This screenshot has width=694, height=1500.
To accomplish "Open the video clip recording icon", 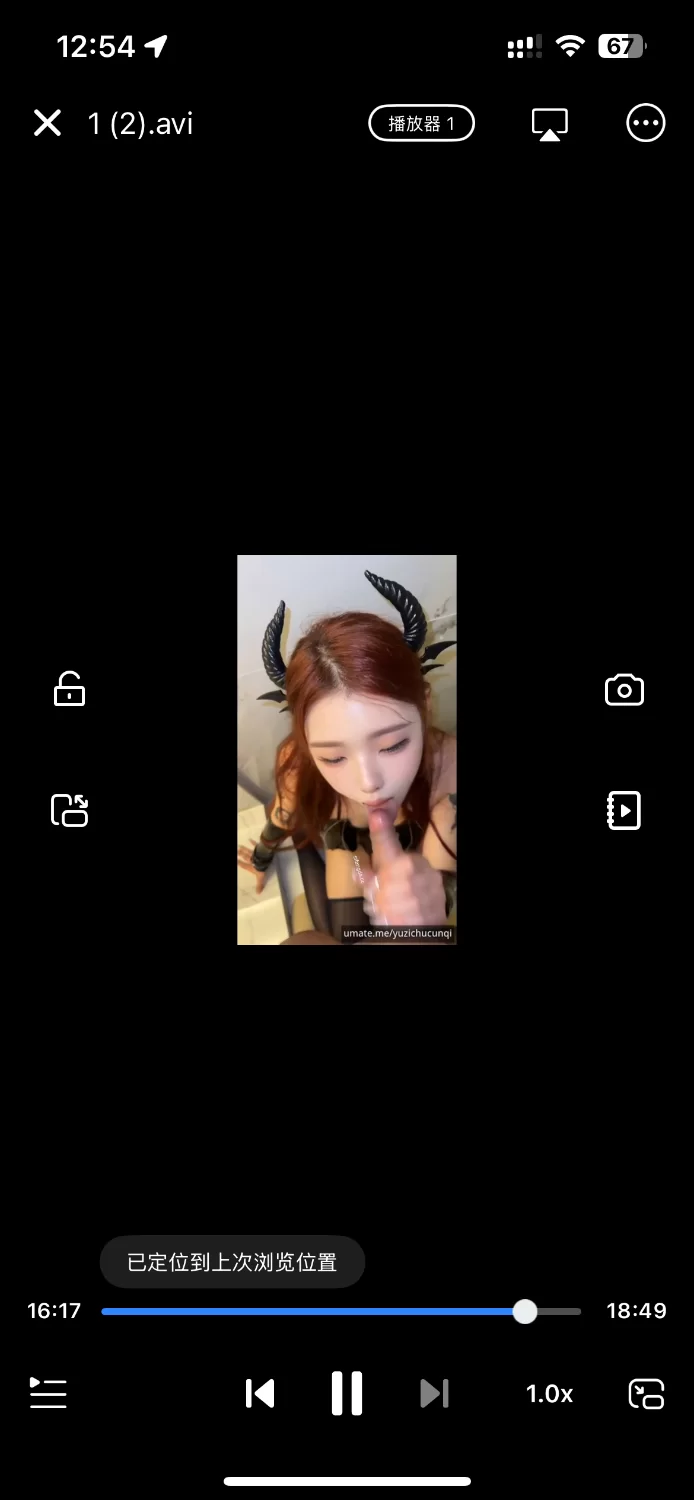I will click(624, 810).
